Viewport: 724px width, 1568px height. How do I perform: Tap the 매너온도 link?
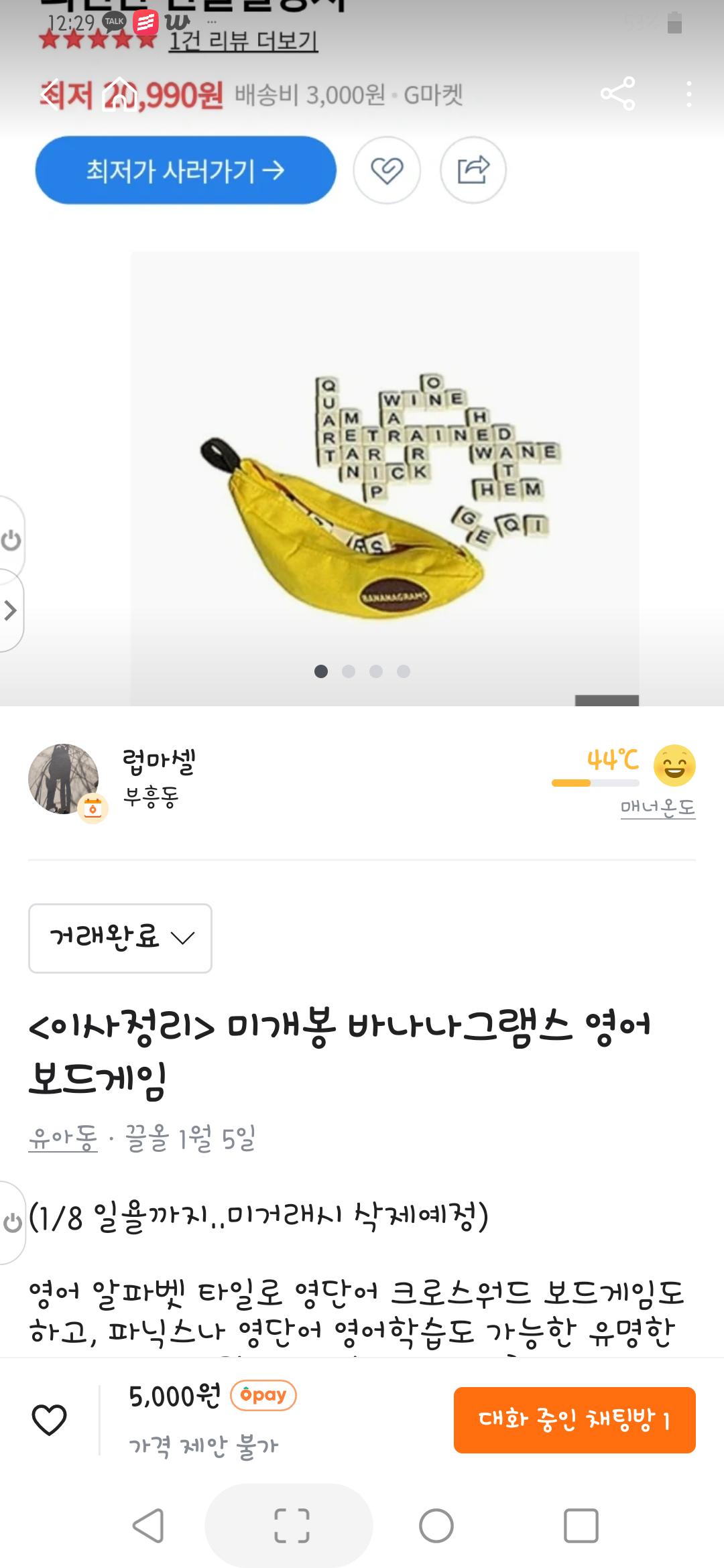click(657, 807)
